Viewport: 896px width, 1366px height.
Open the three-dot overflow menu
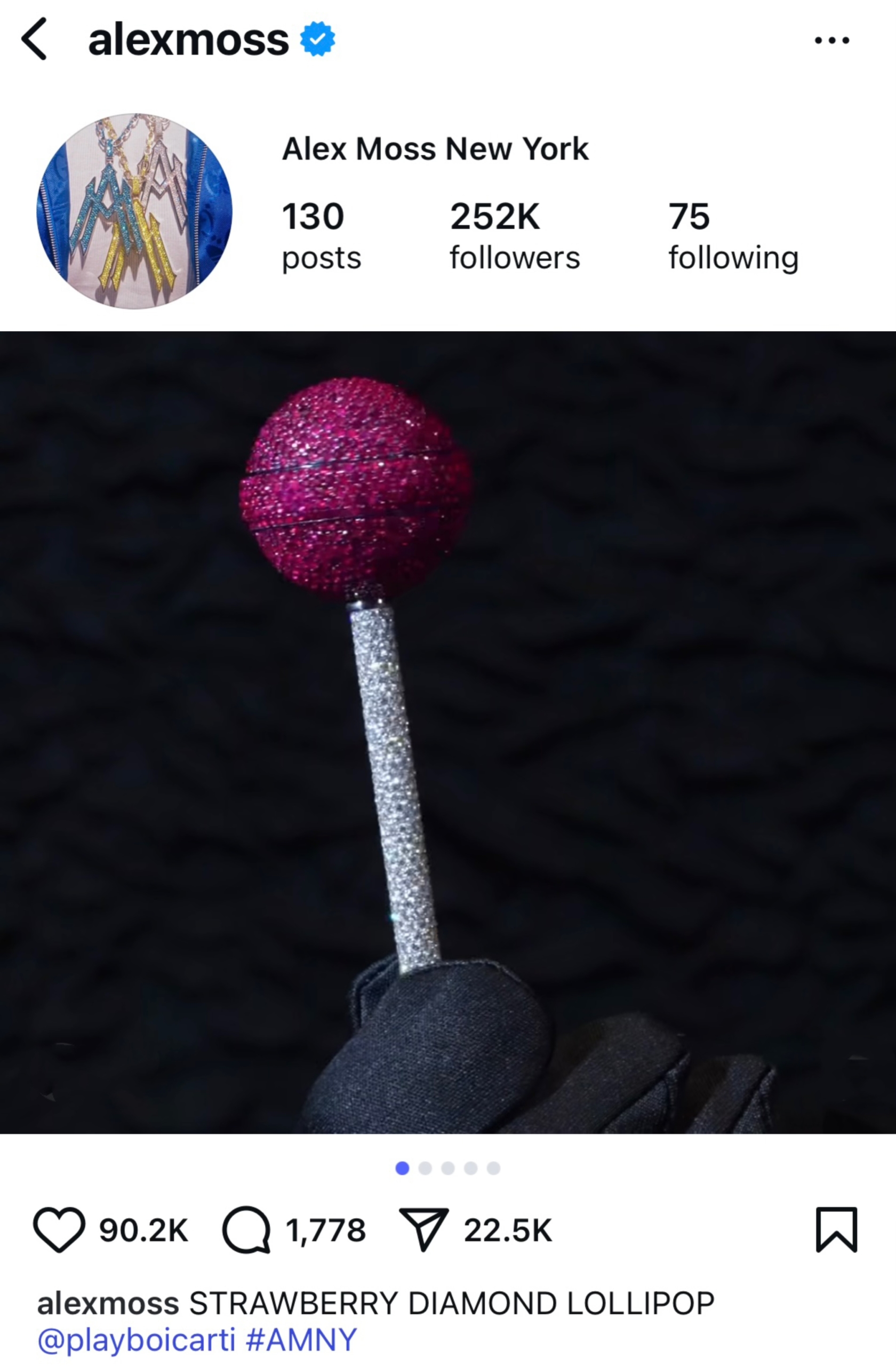831,40
